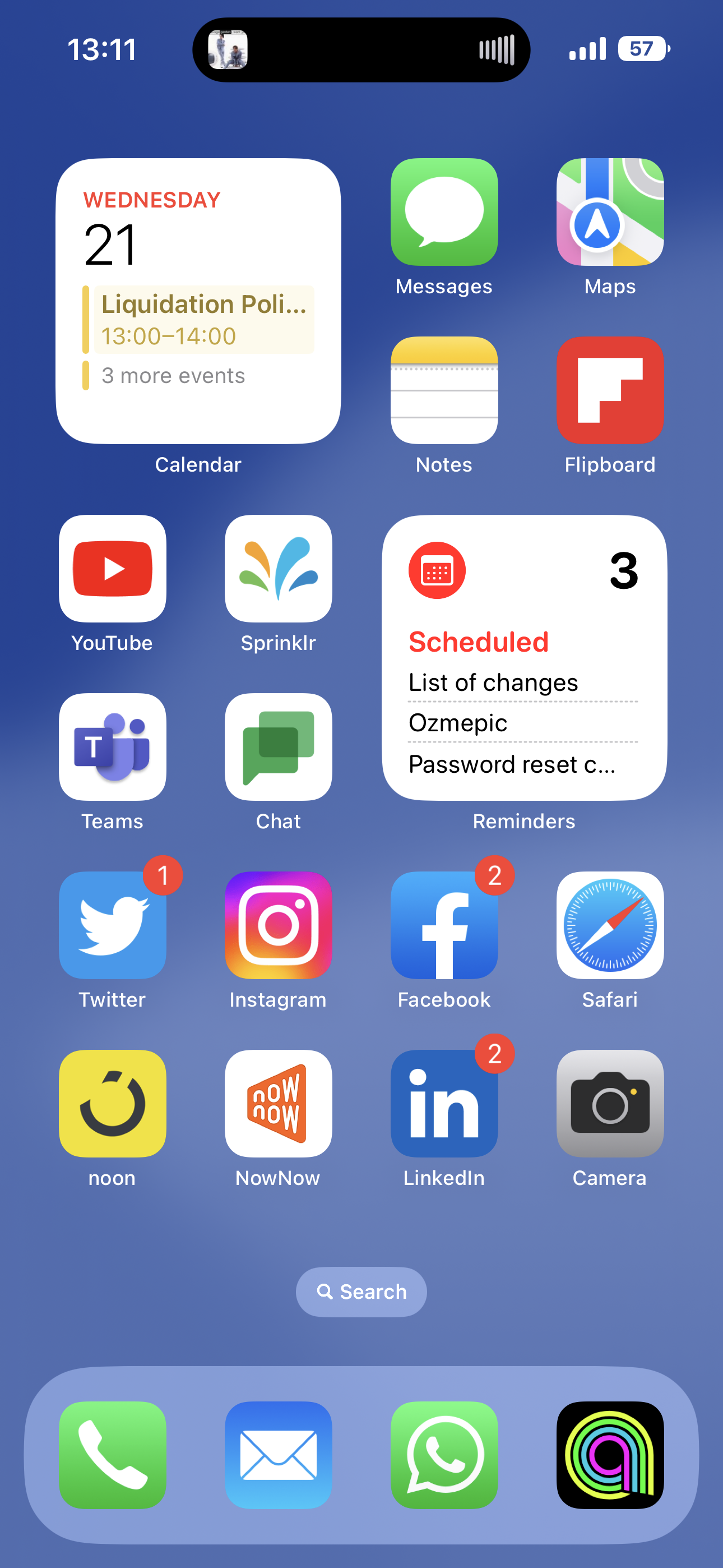Launch the Maps app
Image resolution: width=723 pixels, height=1568 pixels.
pyautogui.click(x=610, y=212)
